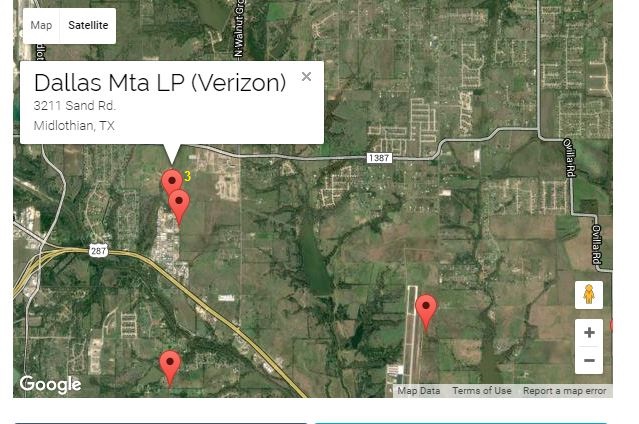The width and height of the screenshot is (639, 424).
Task: Select the red pin near the airstrip
Action: tap(426, 310)
